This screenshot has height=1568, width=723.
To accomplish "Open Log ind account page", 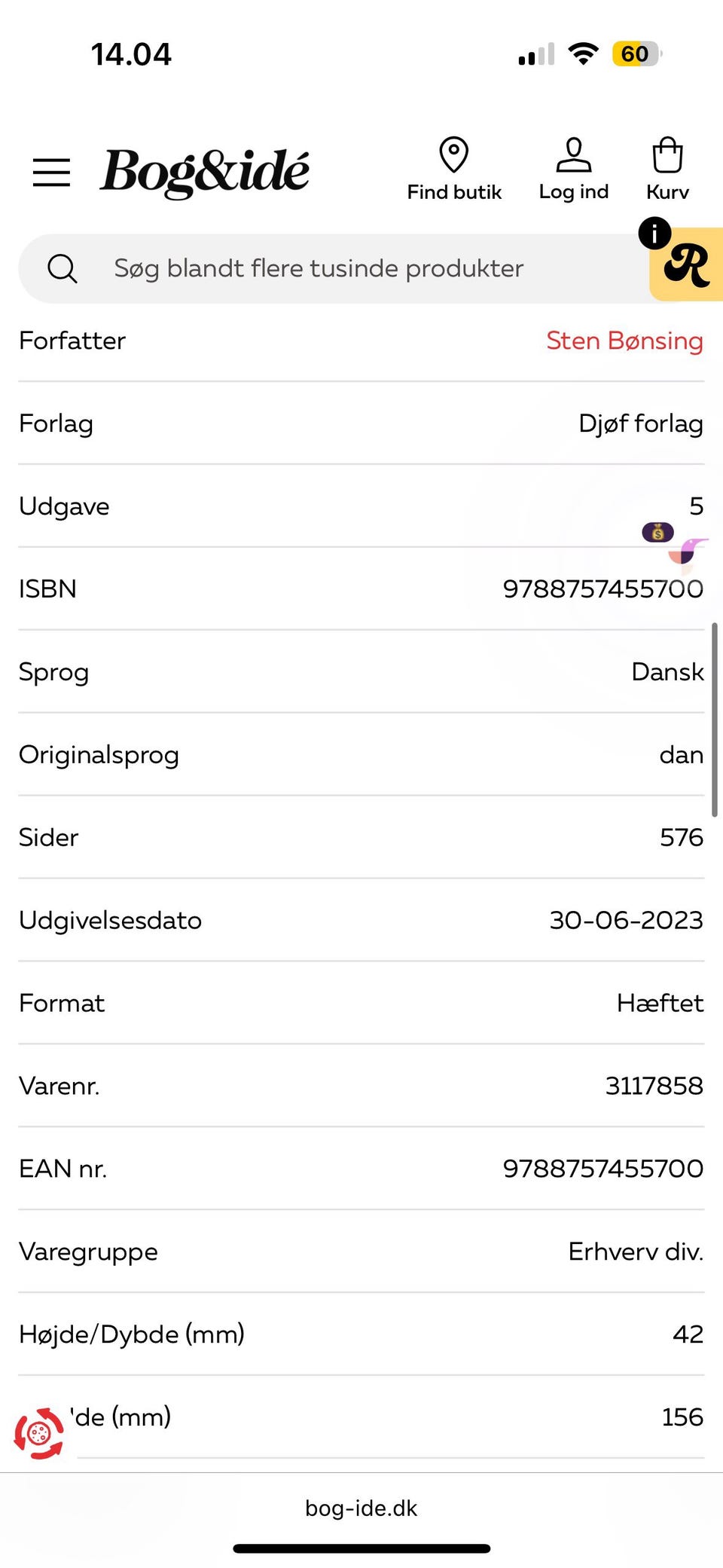I will [x=574, y=170].
